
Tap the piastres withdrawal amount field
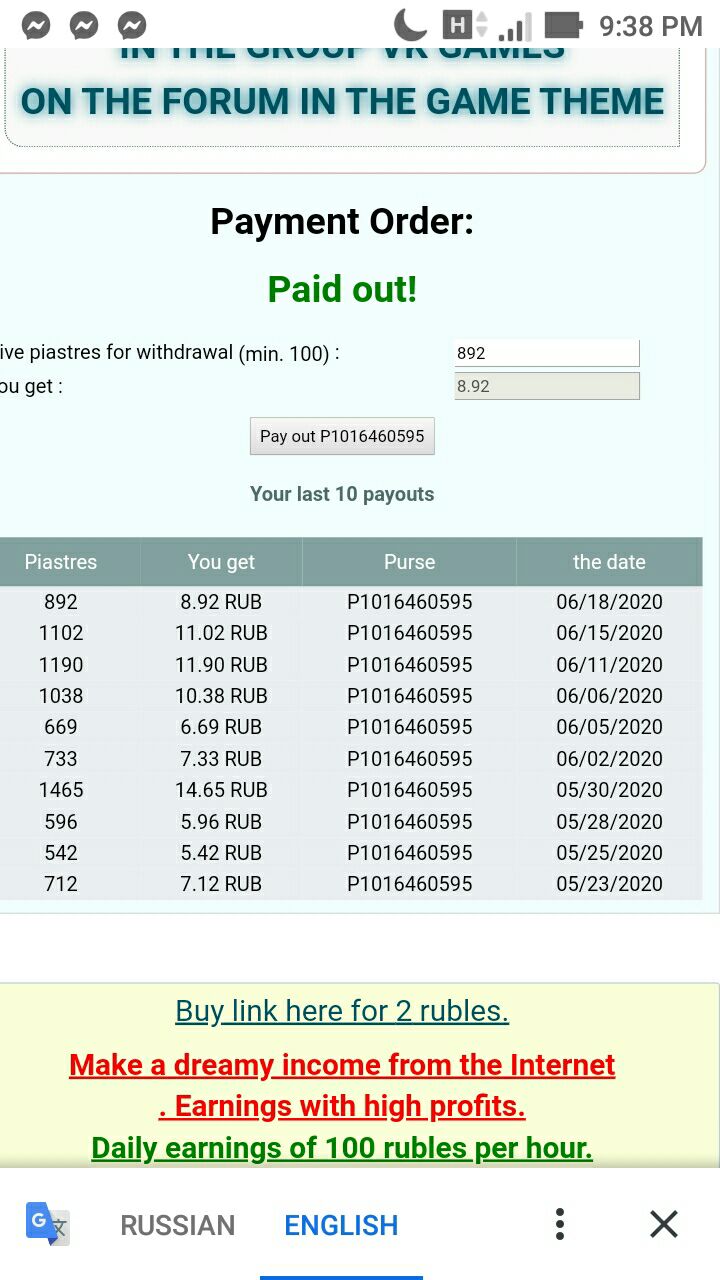tap(547, 353)
